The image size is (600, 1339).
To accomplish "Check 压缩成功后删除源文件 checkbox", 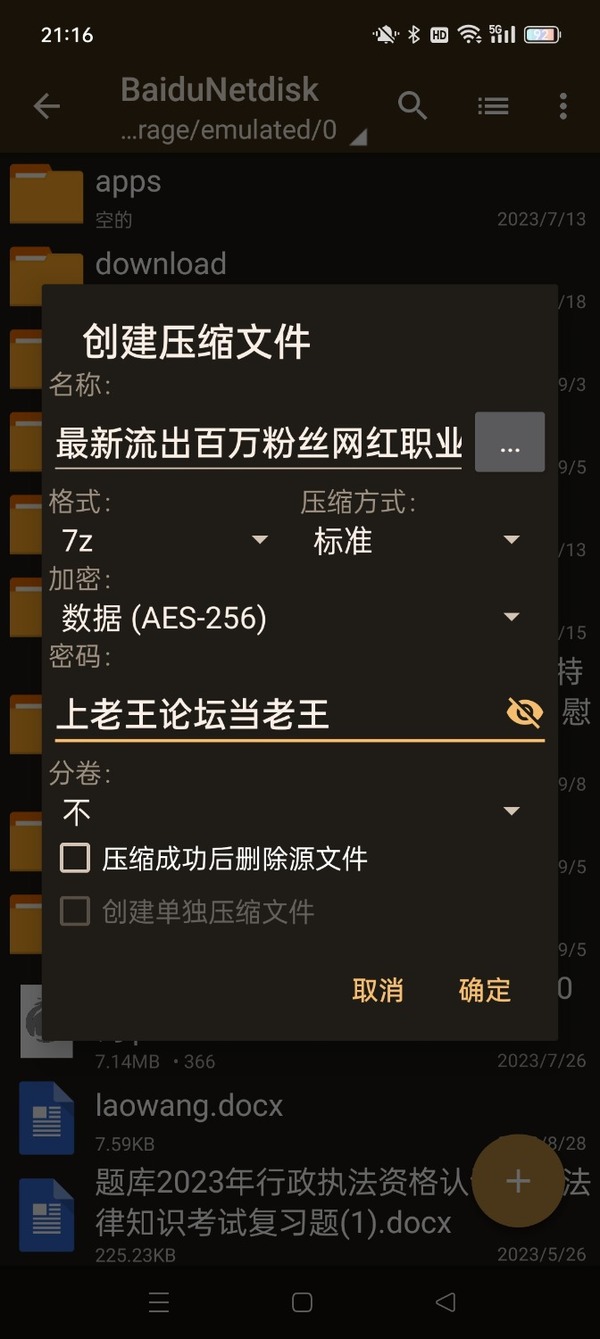I will (x=75, y=858).
